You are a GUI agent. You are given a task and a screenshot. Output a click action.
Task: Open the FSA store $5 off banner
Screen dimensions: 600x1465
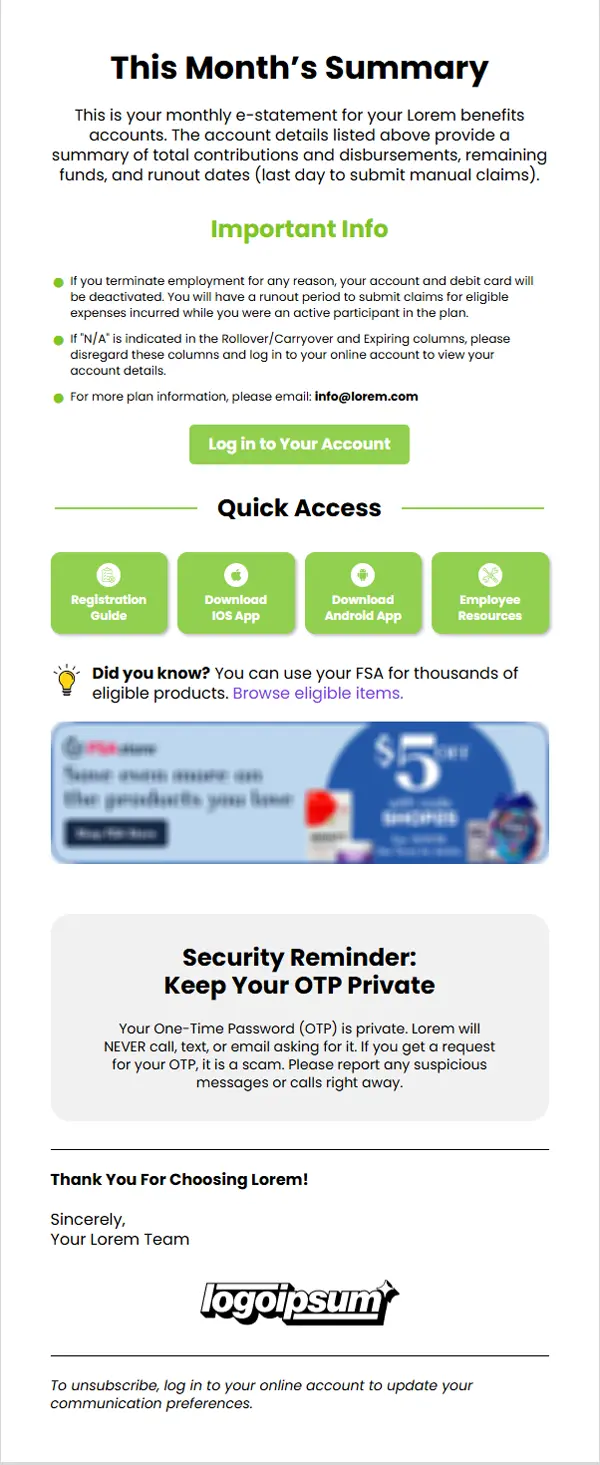coord(300,792)
